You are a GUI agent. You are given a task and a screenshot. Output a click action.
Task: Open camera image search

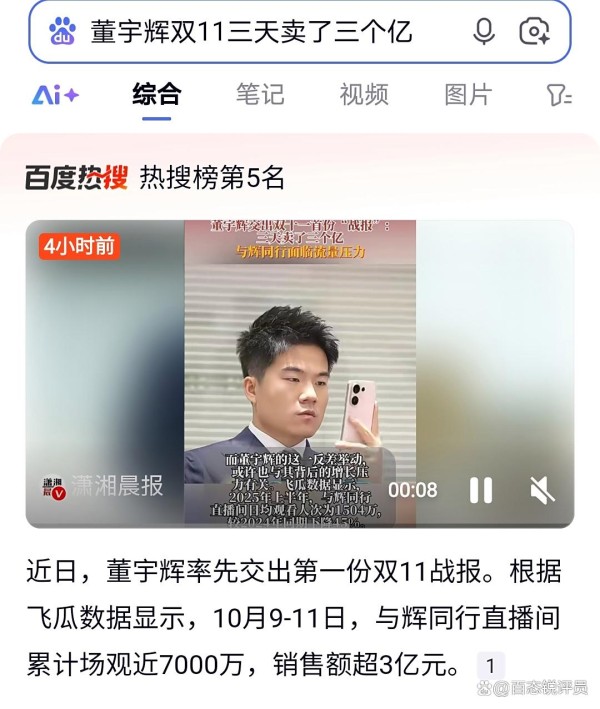click(535, 32)
